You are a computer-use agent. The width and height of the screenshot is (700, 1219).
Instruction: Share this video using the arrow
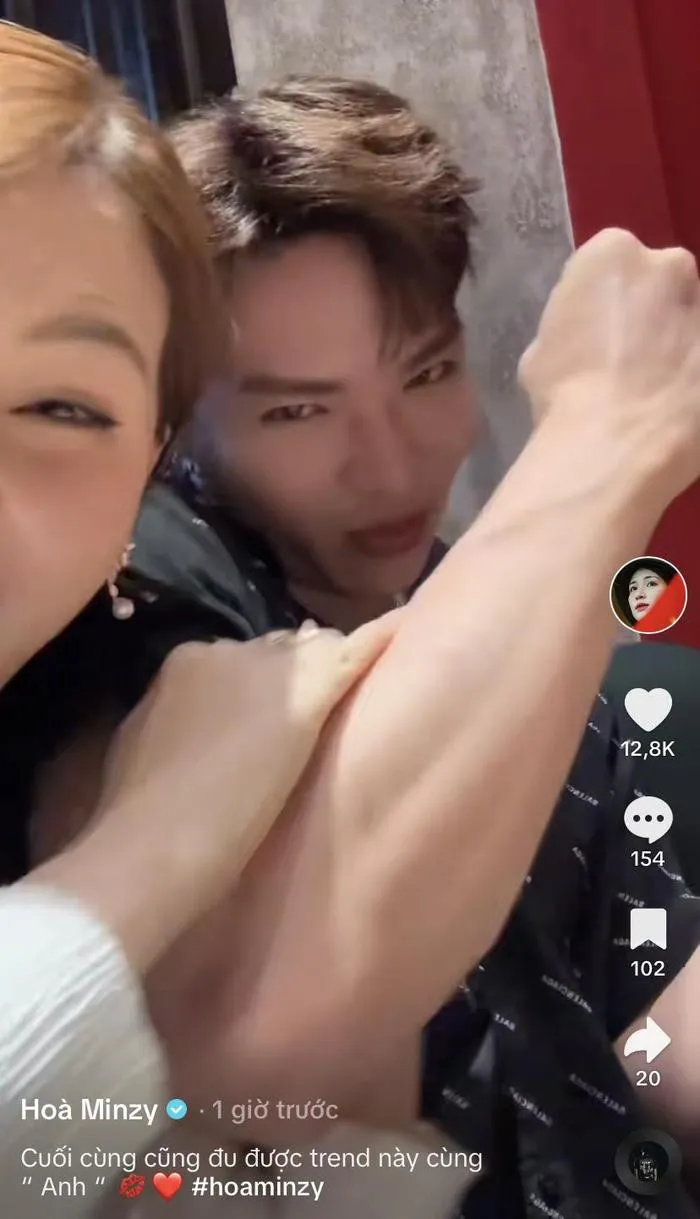[x=648, y=1040]
